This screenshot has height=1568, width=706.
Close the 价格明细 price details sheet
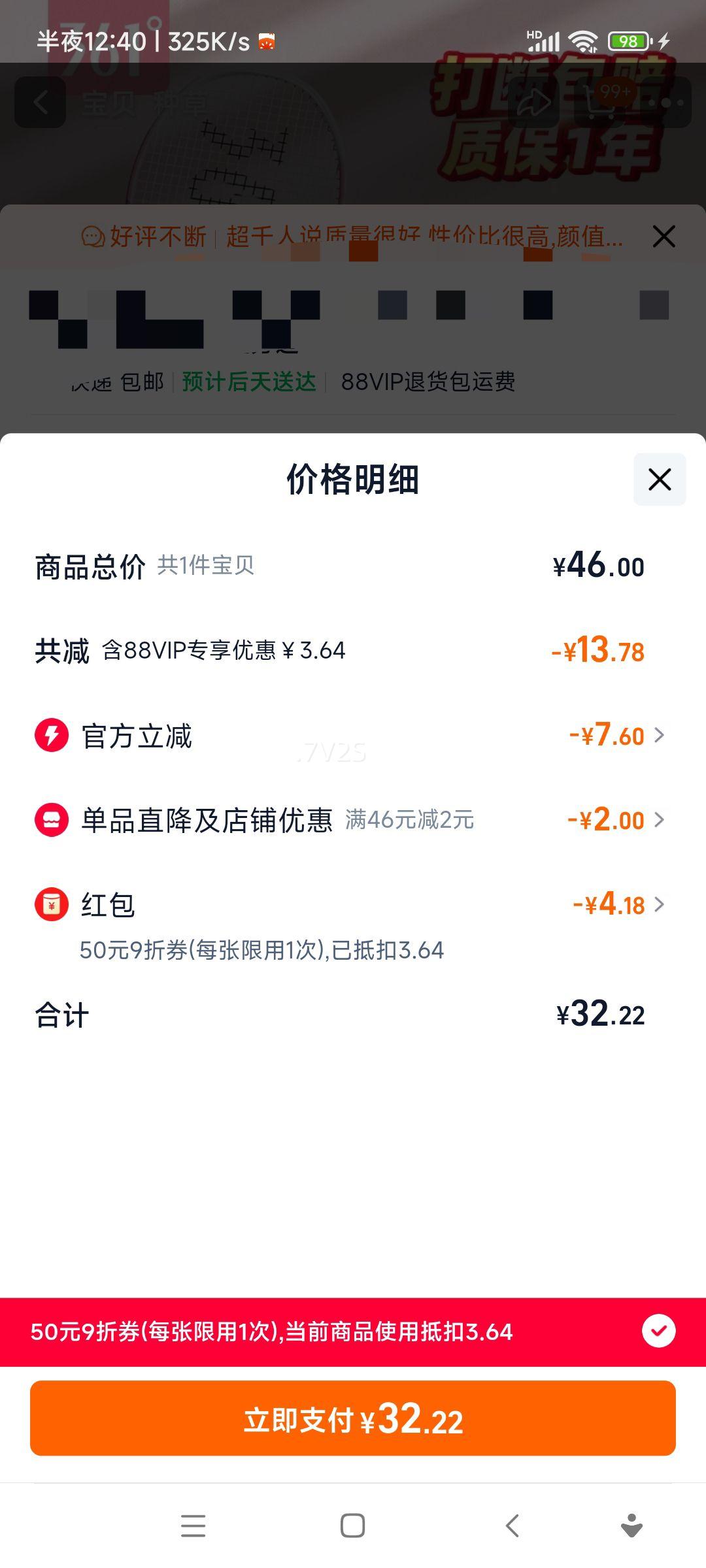tap(659, 480)
